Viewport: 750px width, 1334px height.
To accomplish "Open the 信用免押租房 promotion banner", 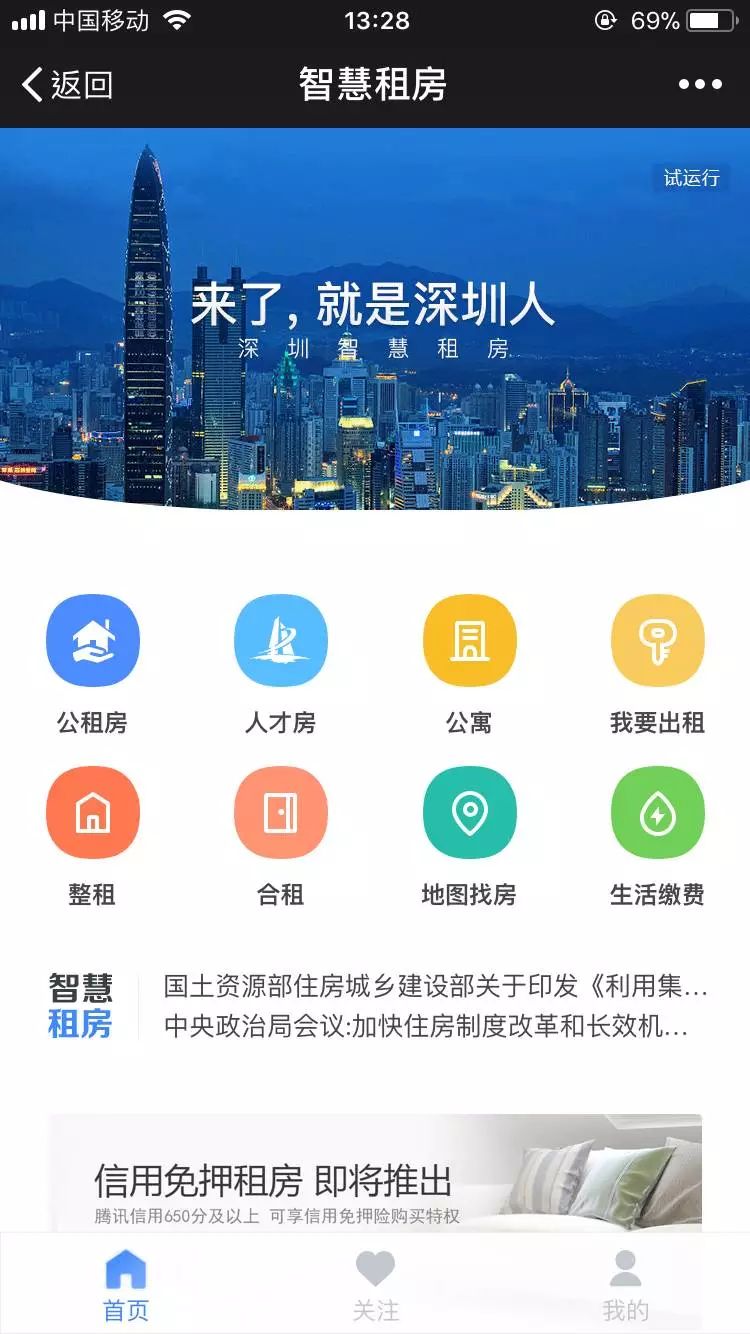I will coord(375,1175).
